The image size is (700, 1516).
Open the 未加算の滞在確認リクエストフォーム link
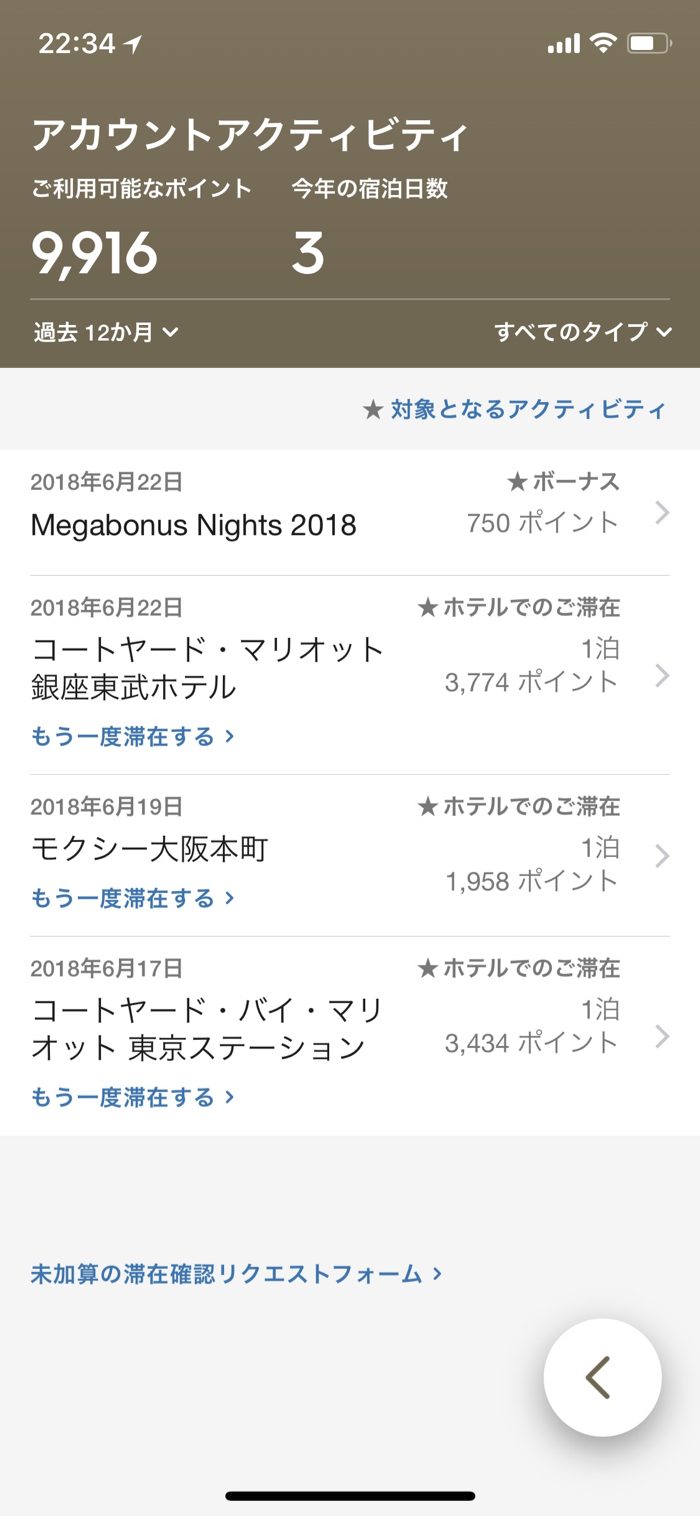[x=236, y=1274]
